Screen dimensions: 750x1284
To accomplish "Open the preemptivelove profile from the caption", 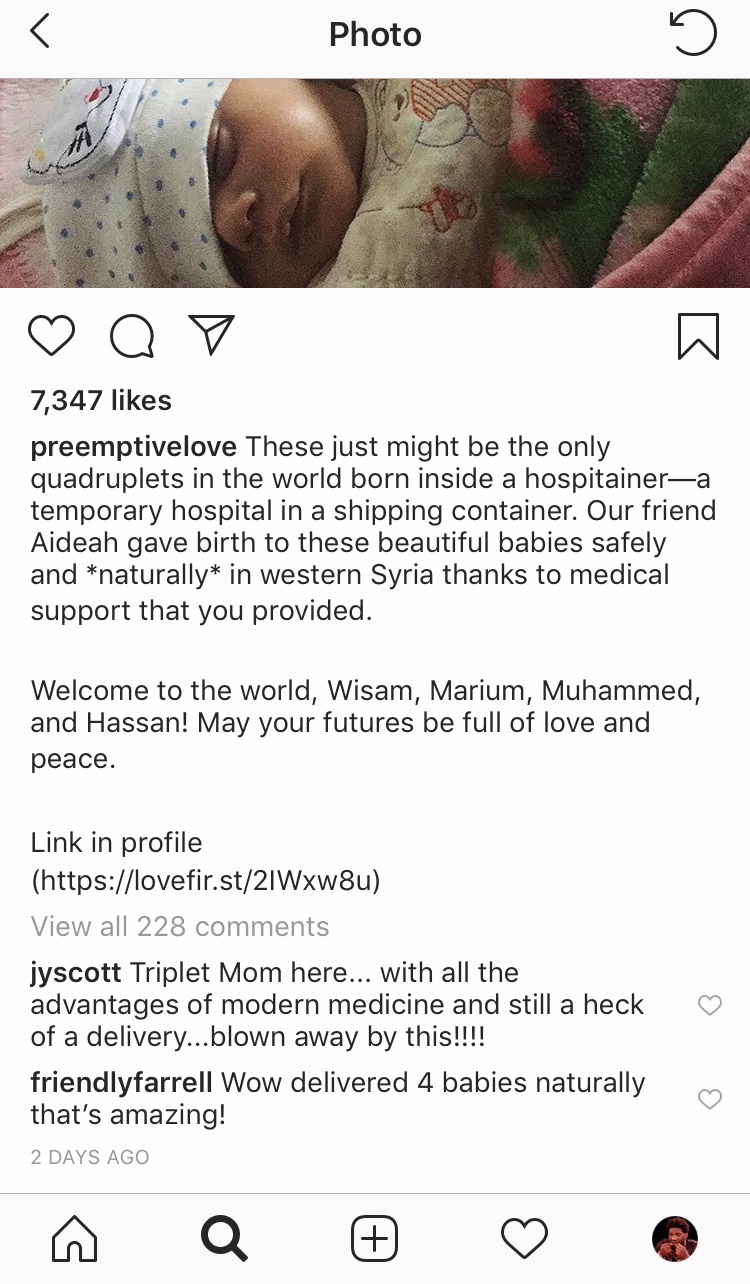I will (134, 447).
